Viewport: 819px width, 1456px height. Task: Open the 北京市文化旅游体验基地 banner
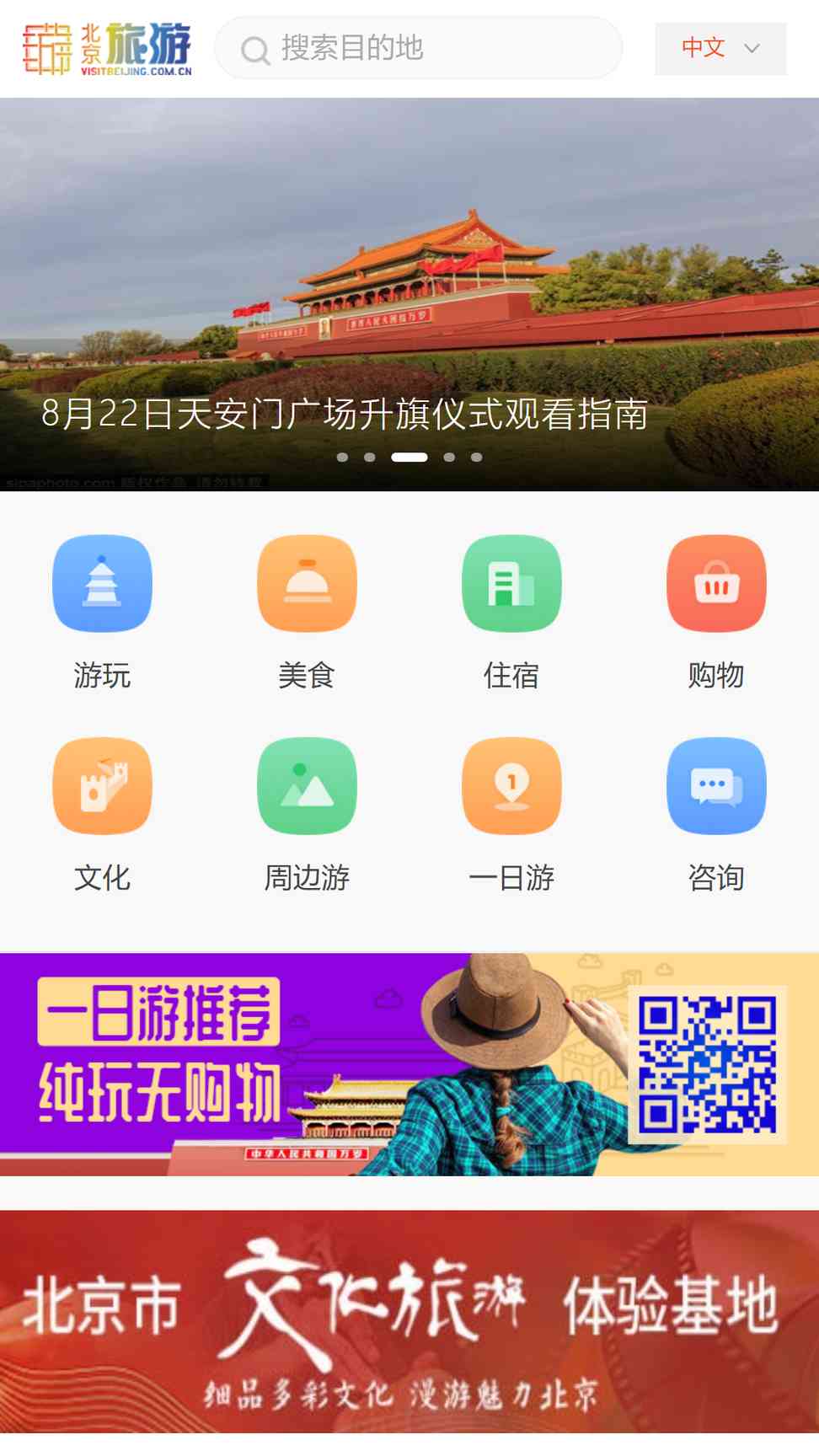pos(409,1321)
